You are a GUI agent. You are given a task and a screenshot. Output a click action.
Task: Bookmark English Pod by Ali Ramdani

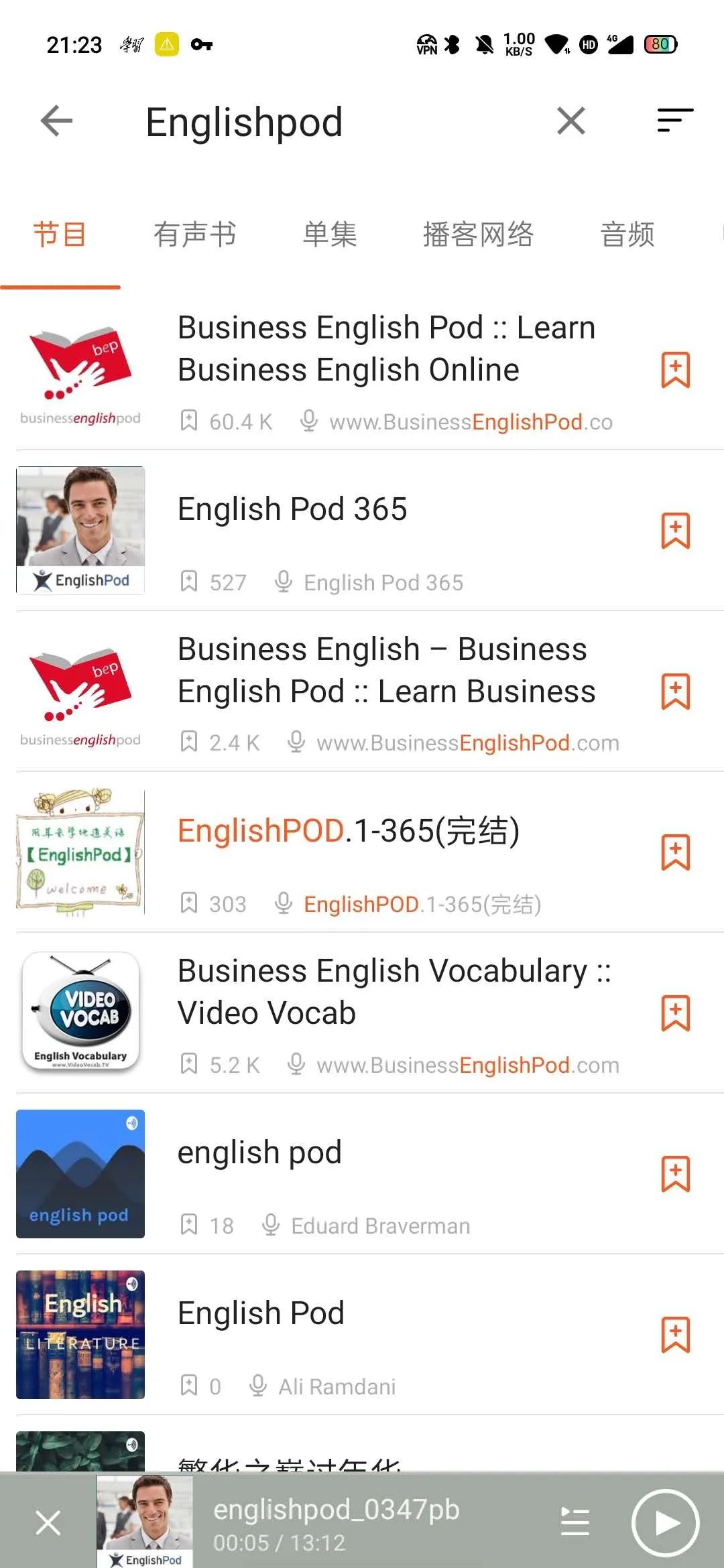tap(675, 1335)
